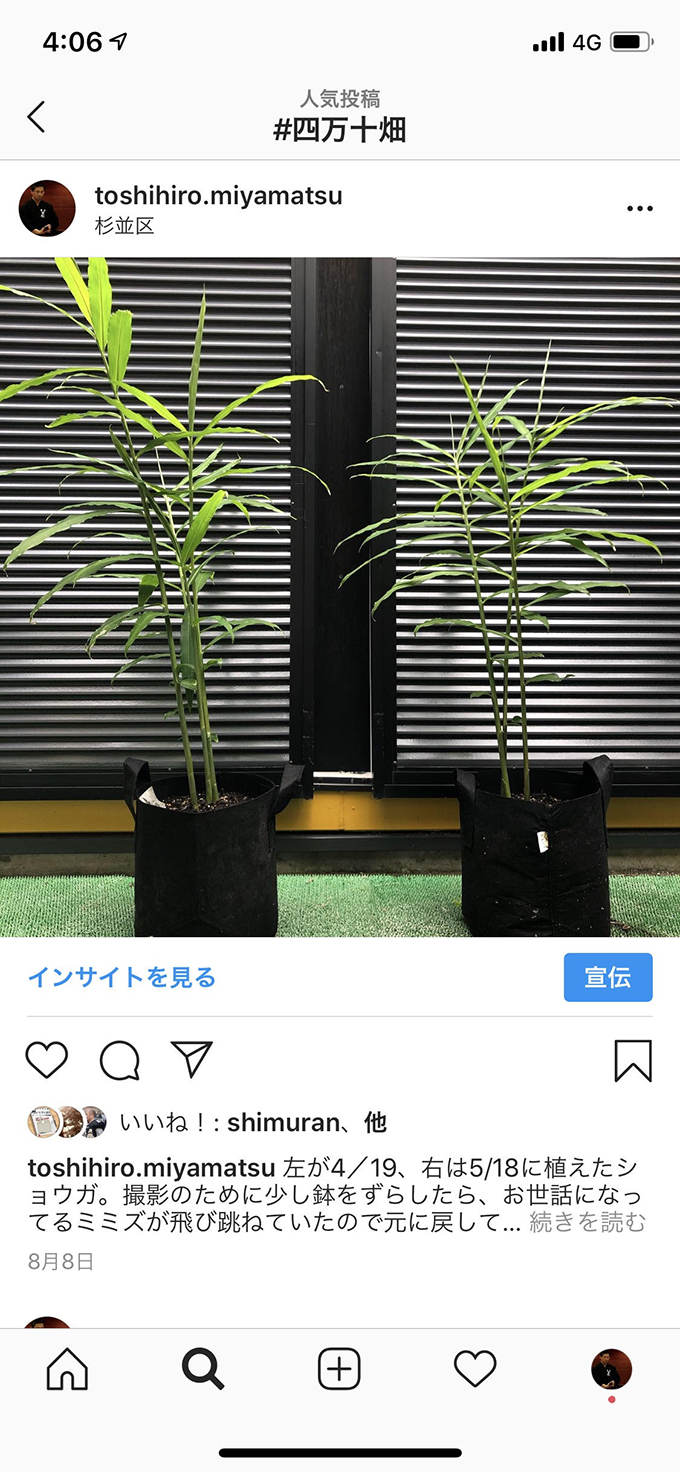Create a new post with plus tab
The image size is (680, 1472).
[339, 1370]
